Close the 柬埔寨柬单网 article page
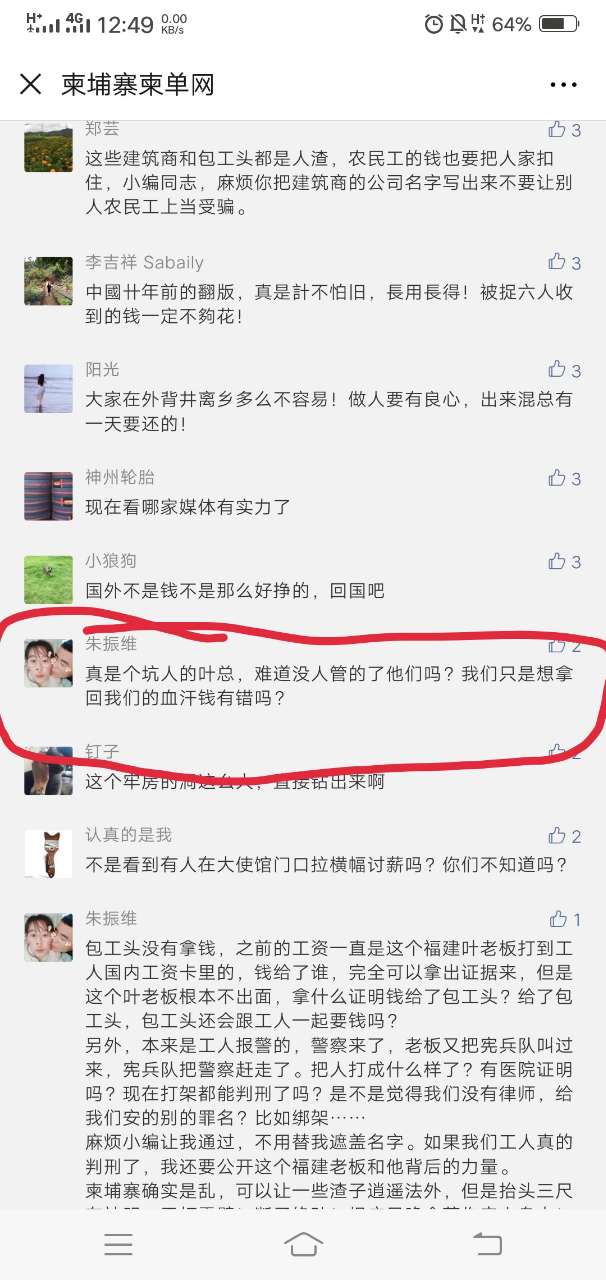The image size is (606, 1280). click(31, 84)
